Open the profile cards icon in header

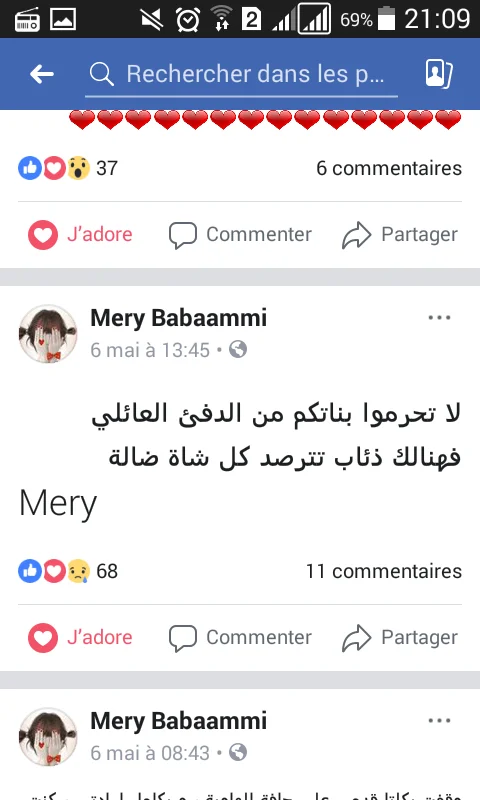pos(439,74)
